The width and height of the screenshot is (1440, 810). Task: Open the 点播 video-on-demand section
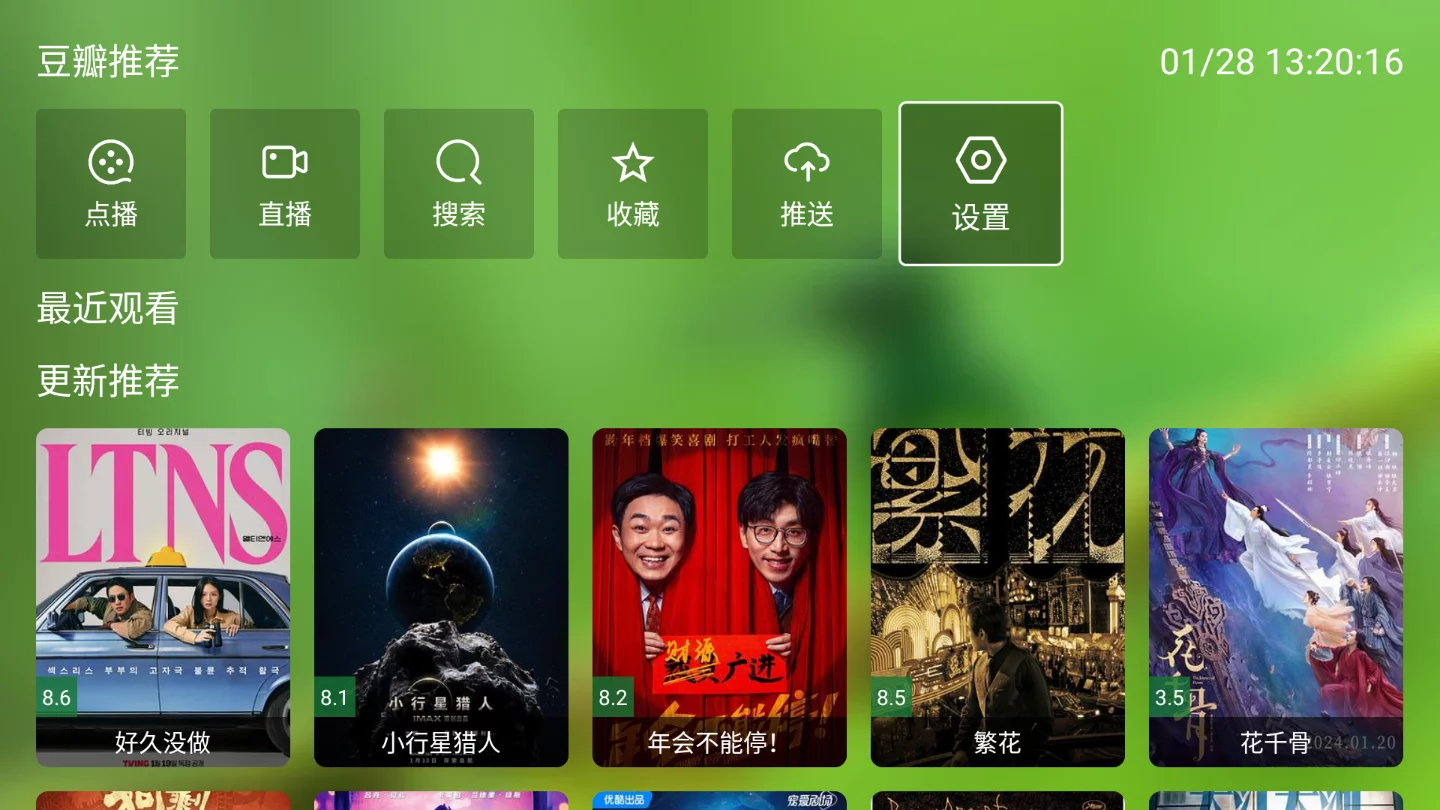tap(111, 184)
